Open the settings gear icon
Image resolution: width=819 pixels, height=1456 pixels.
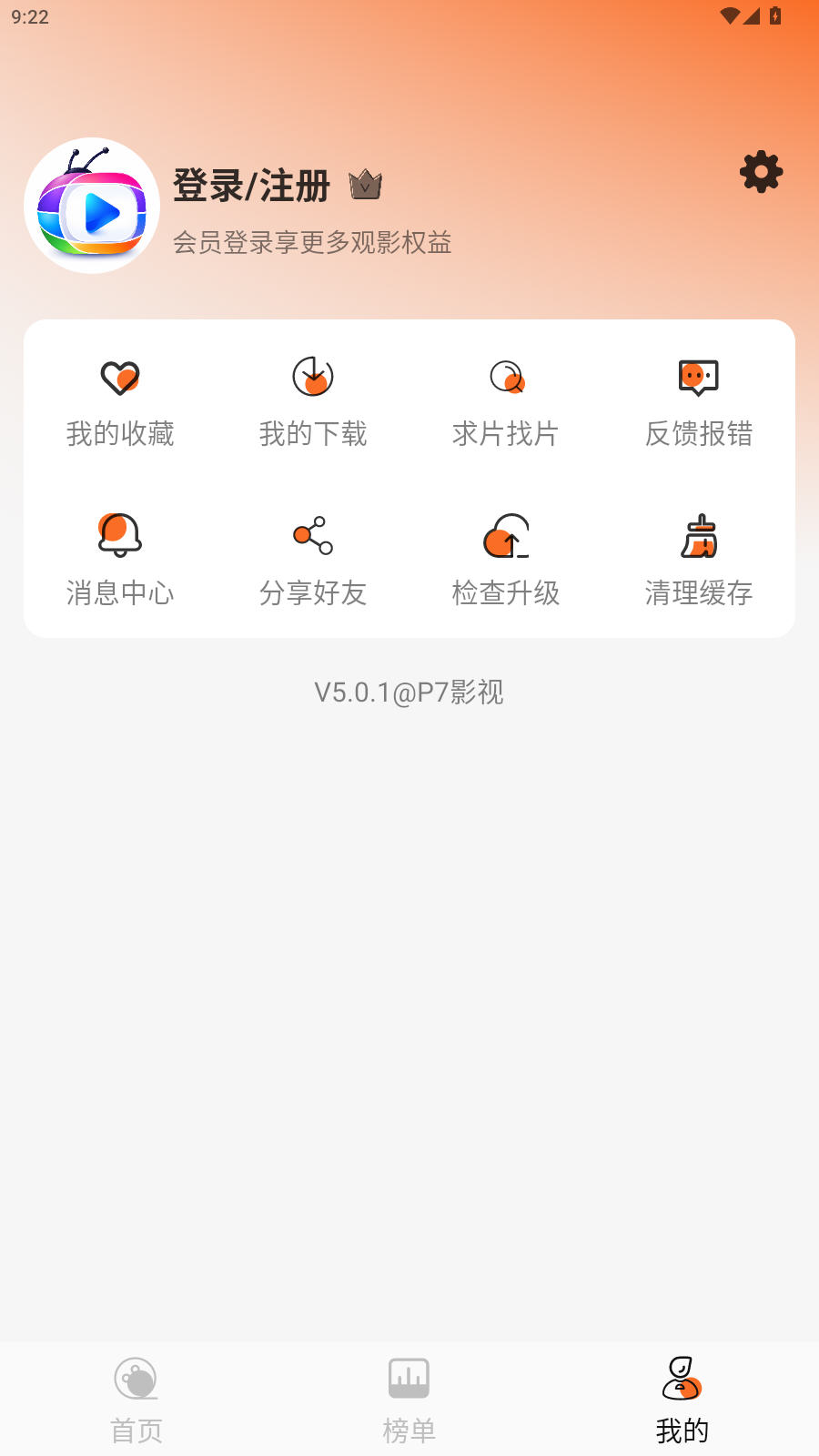pos(761,172)
